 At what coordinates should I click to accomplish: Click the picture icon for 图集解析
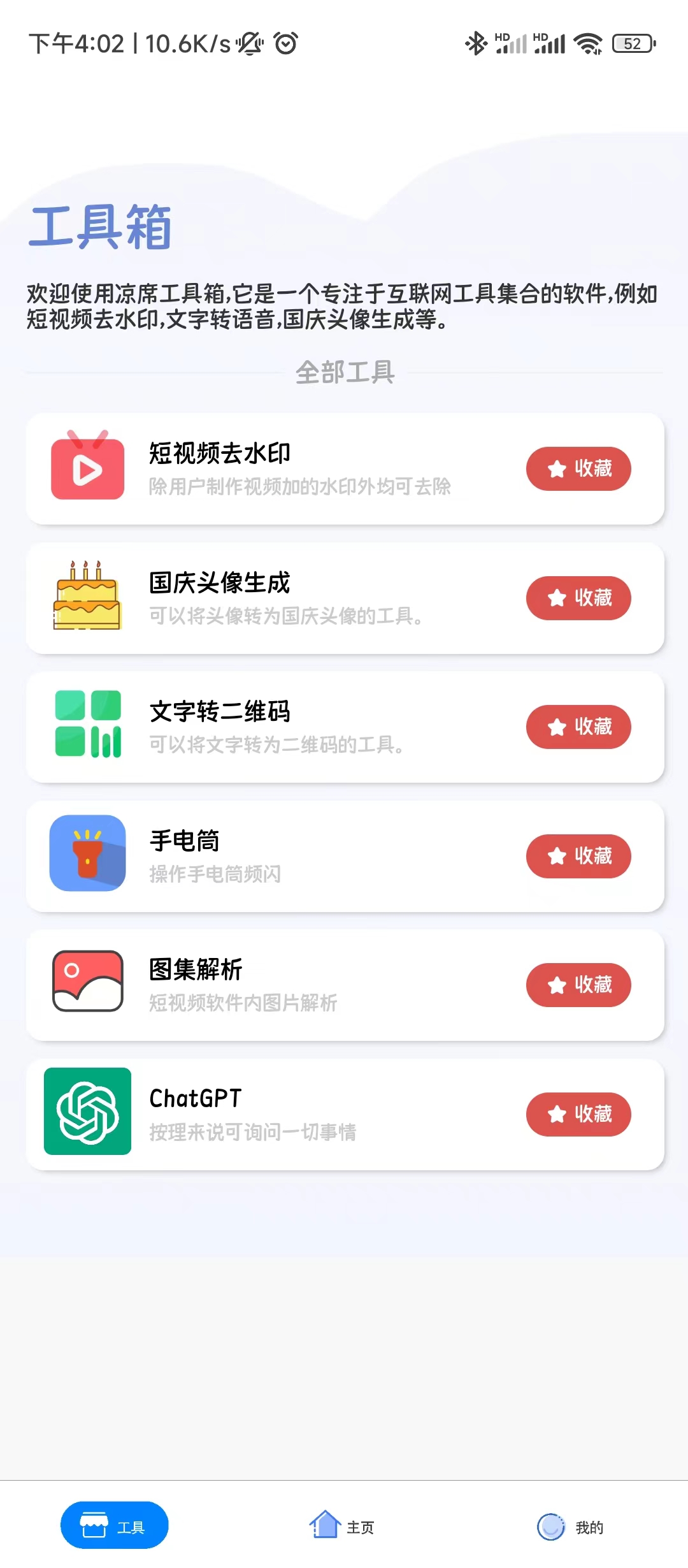click(87, 985)
